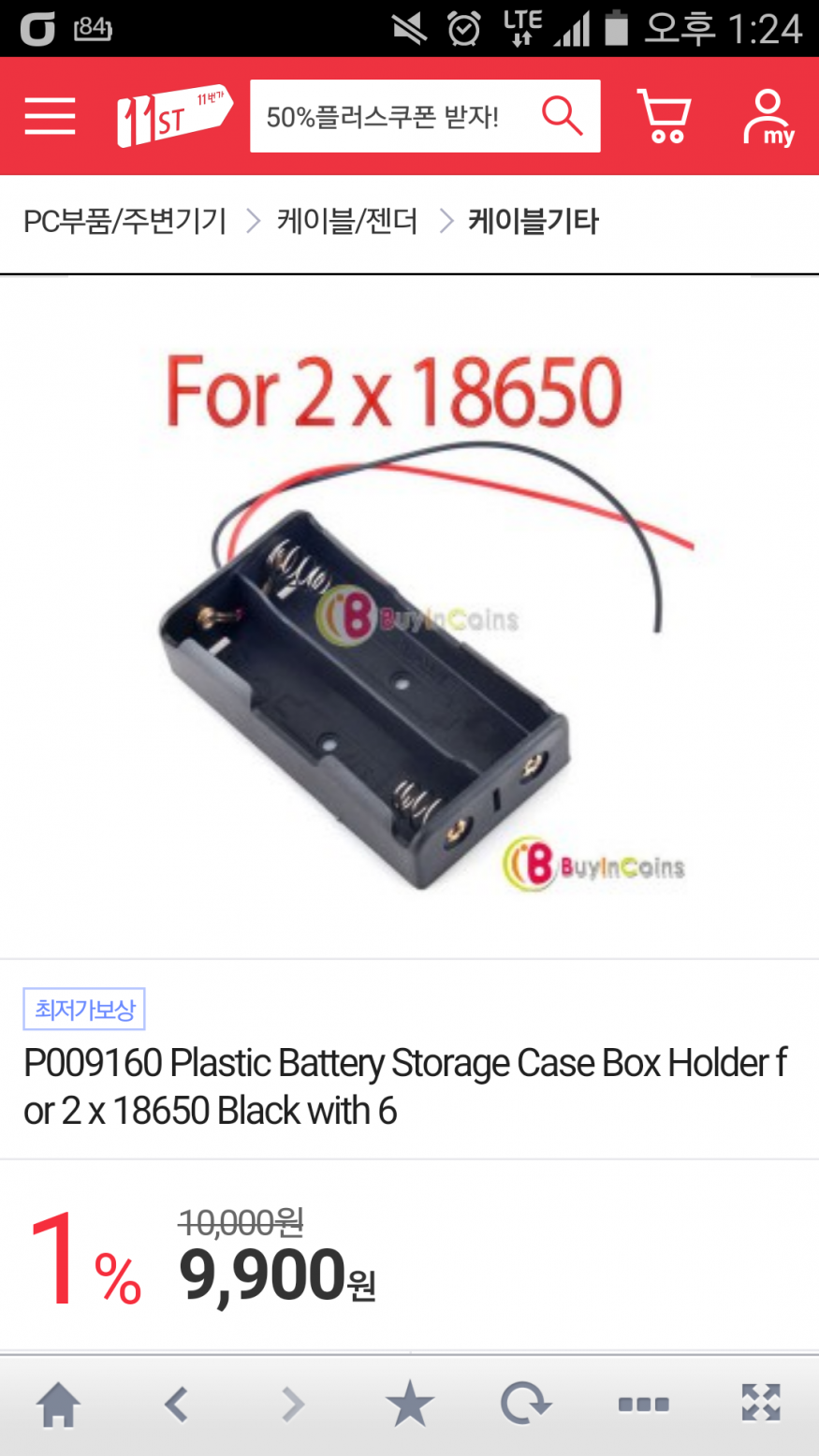Open the shopping cart

coord(664,117)
